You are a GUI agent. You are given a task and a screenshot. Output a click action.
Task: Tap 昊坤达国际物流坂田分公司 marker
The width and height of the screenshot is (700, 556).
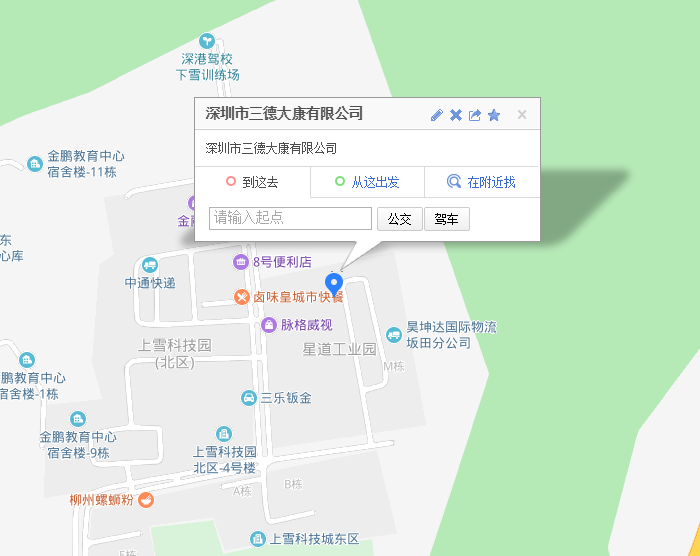pos(394,334)
